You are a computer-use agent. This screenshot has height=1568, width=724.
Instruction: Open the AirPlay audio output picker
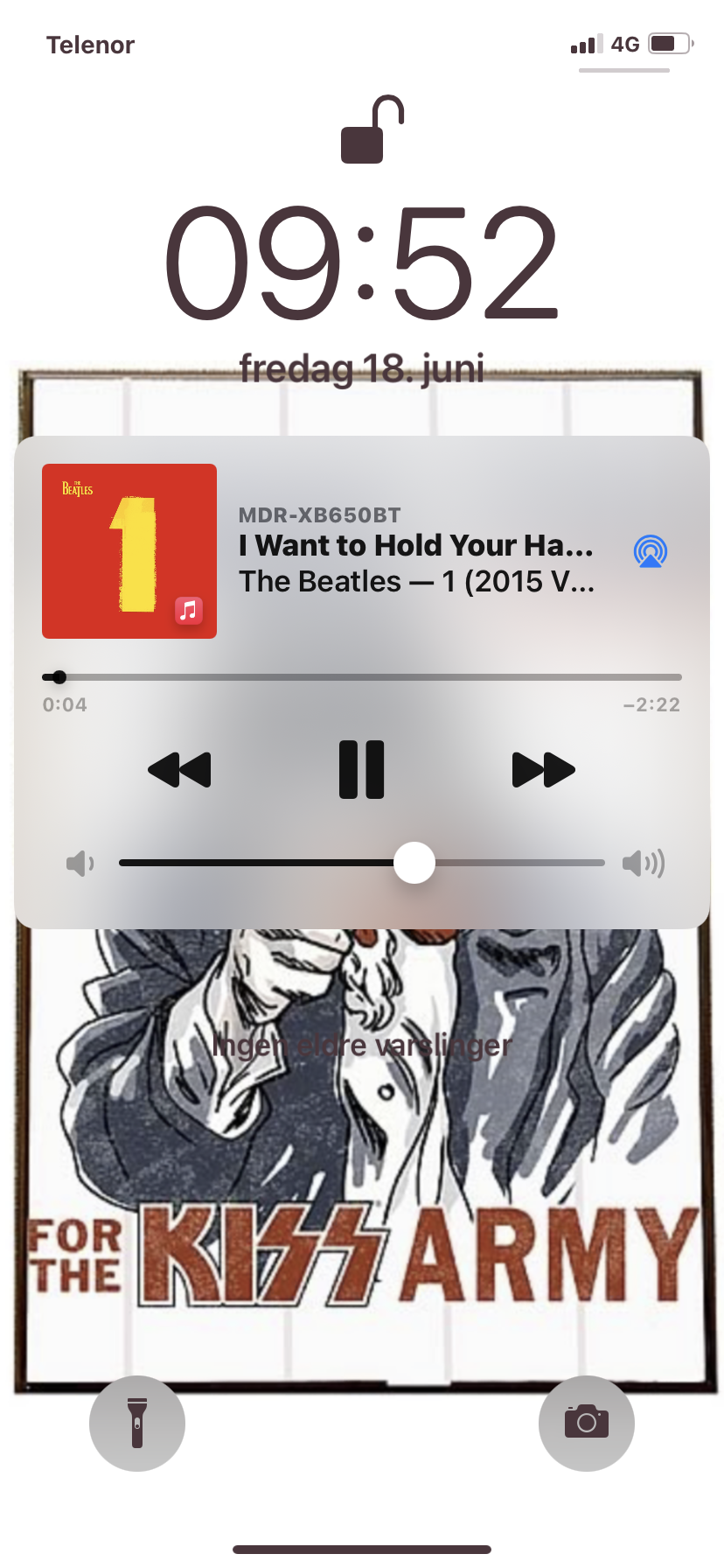[x=651, y=551]
